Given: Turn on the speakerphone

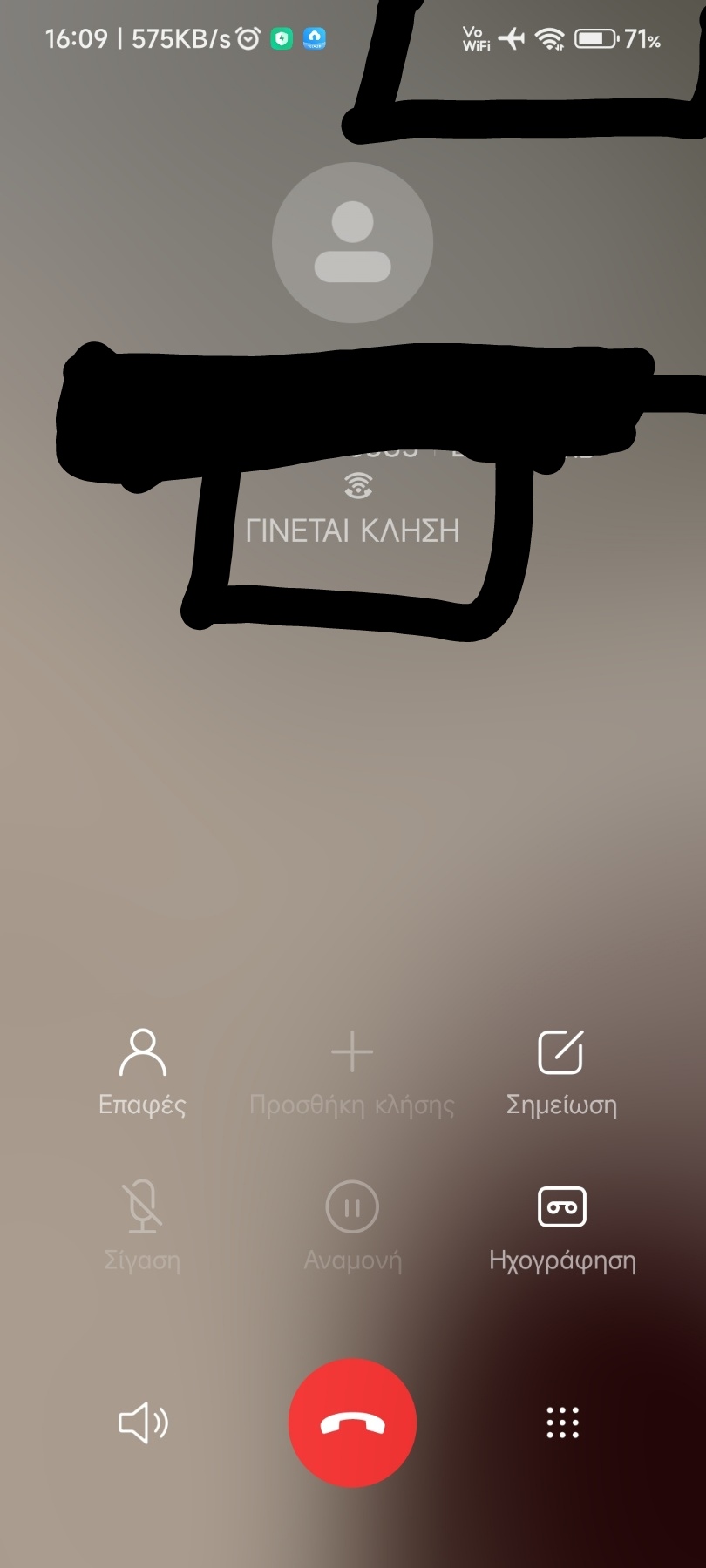Looking at the screenshot, I should tap(143, 1423).
